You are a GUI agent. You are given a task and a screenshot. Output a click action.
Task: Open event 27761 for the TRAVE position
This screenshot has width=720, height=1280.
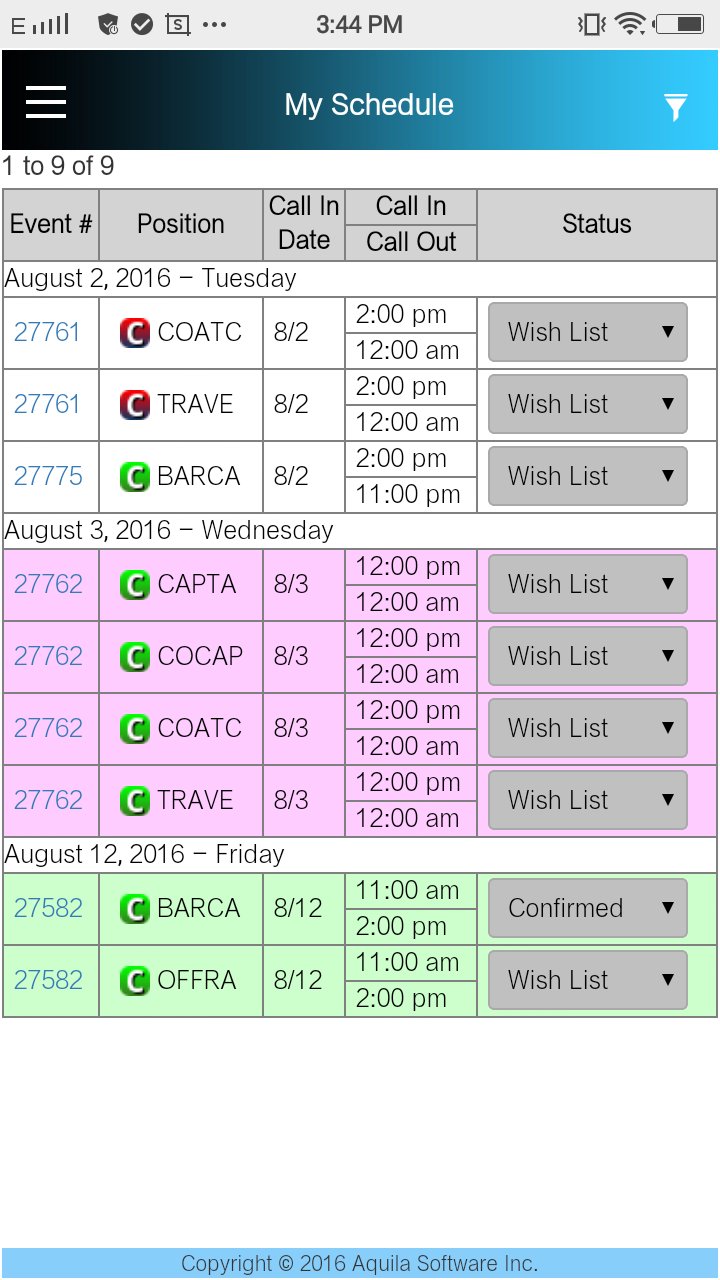tap(48, 404)
